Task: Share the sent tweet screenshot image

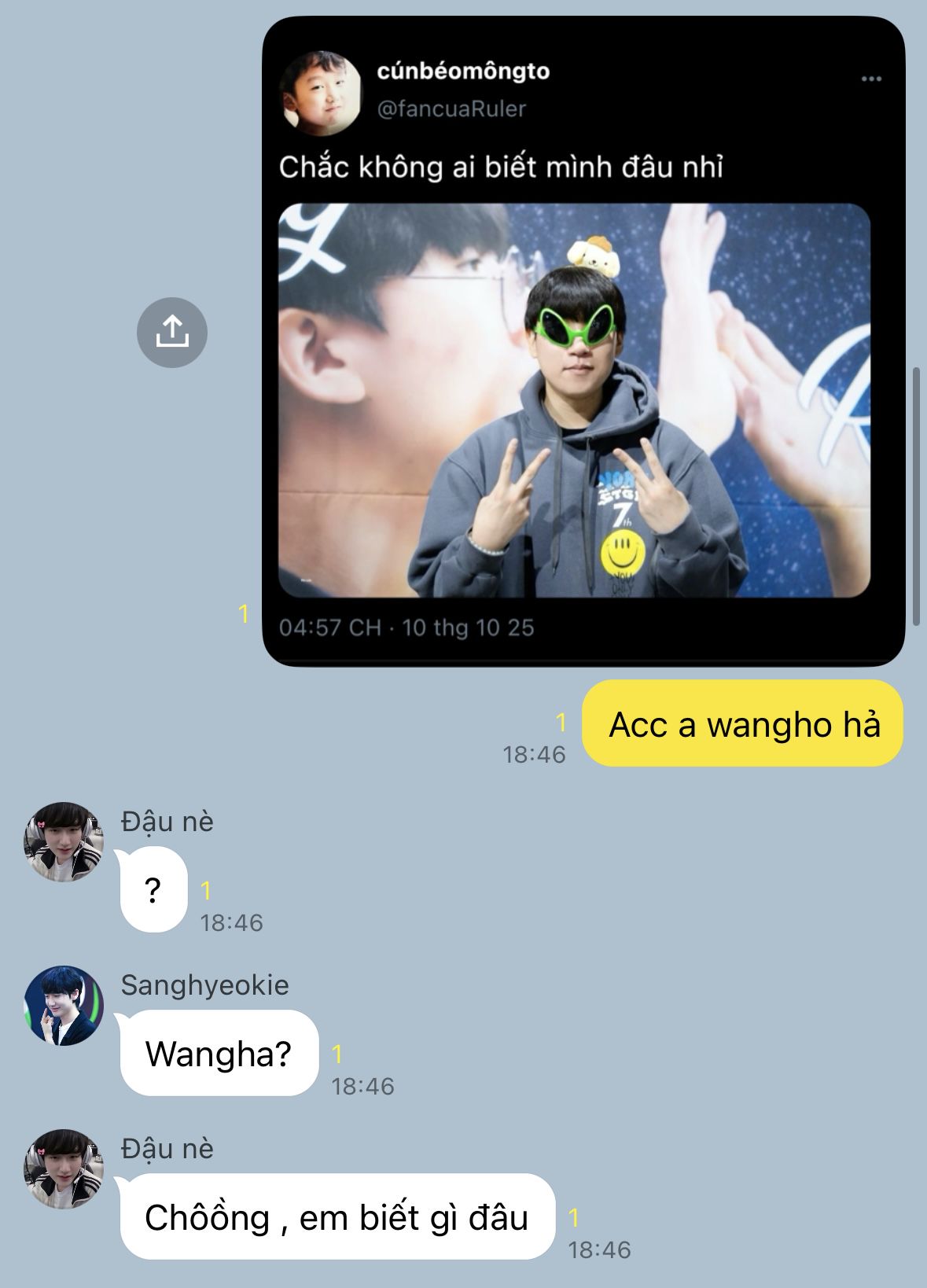Action: [x=172, y=332]
